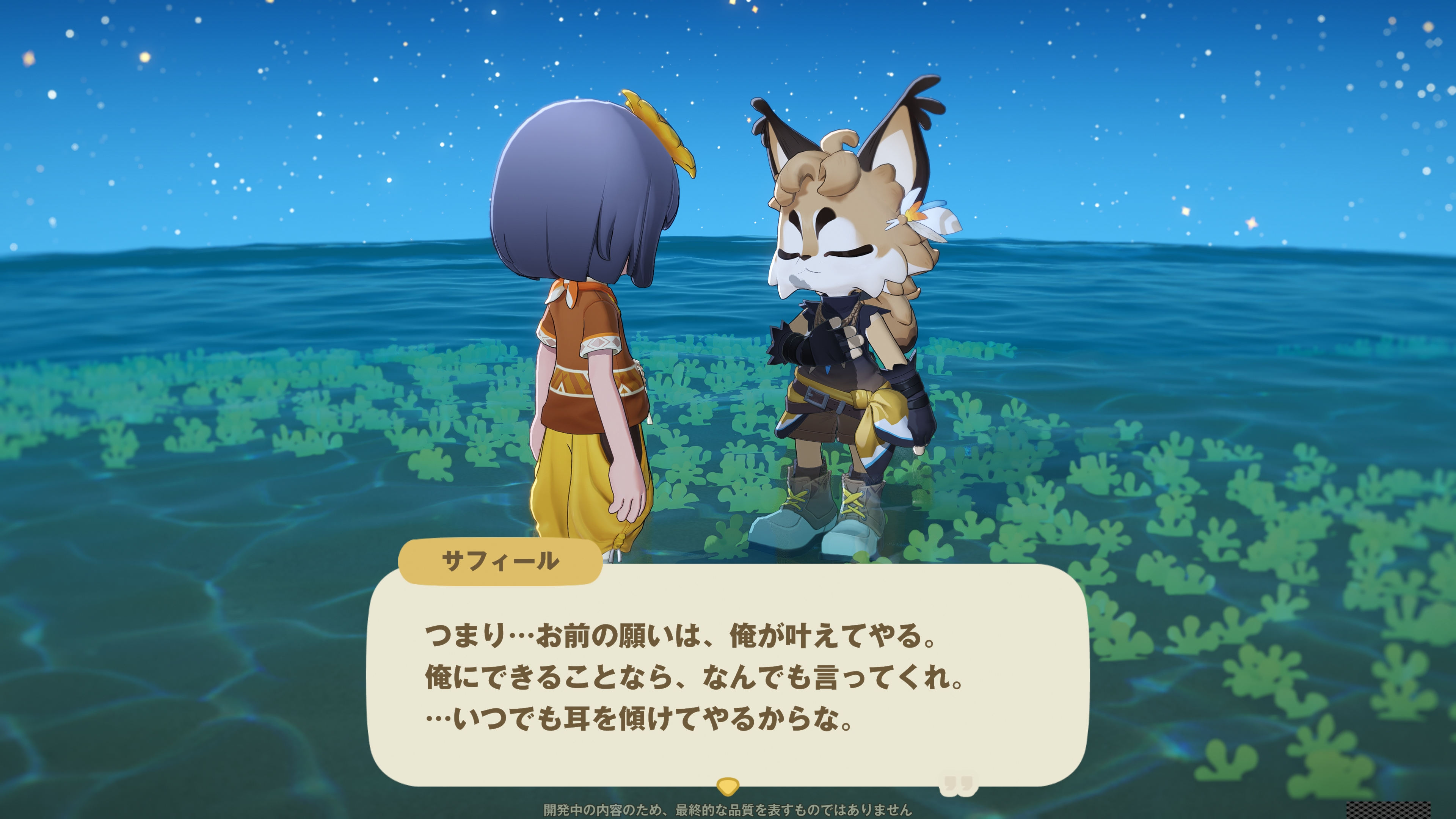Tap the yellow continue arrow under the dialogue
Viewport: 1456px width, 819px height.
tap(728, 786)
